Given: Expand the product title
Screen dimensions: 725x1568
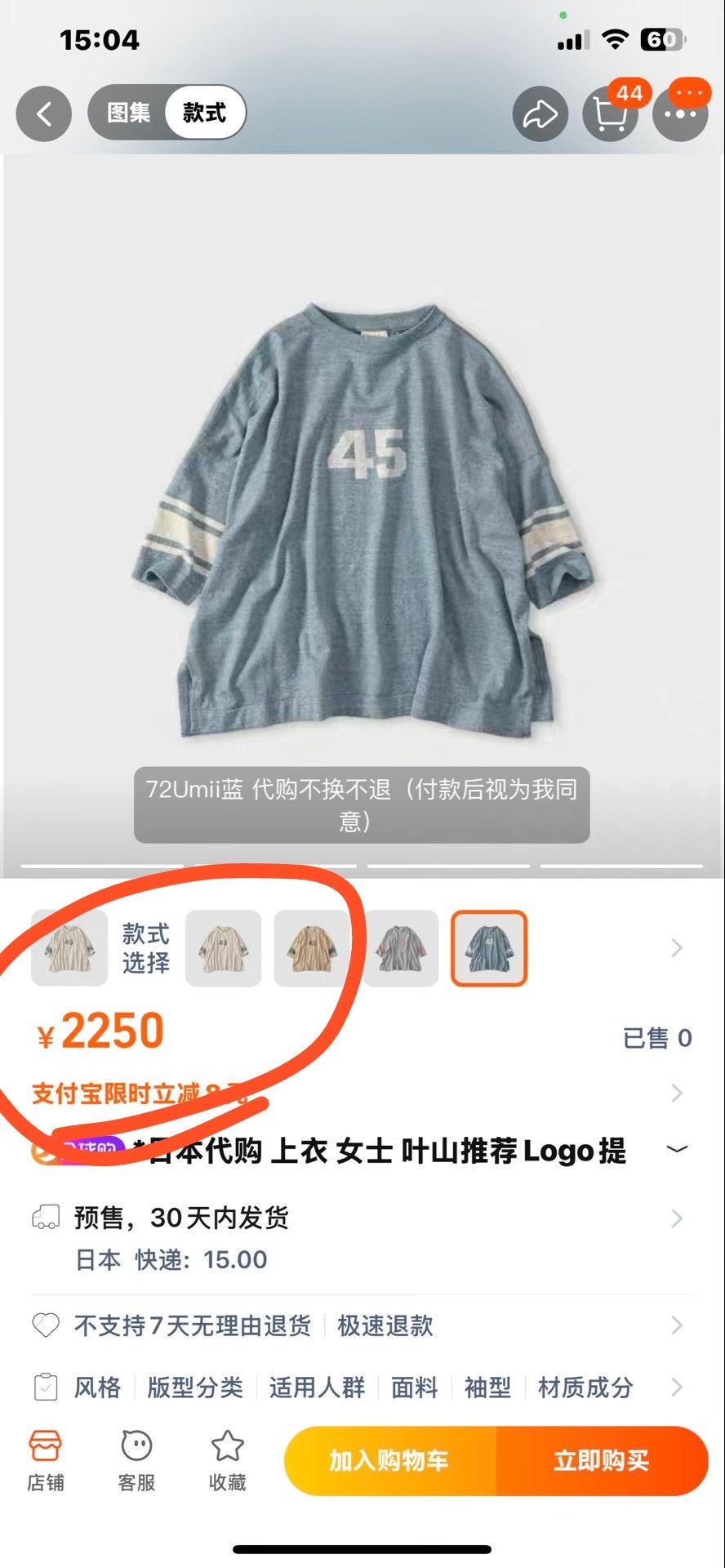Looking at the screenshot, I should (677, 1149).
